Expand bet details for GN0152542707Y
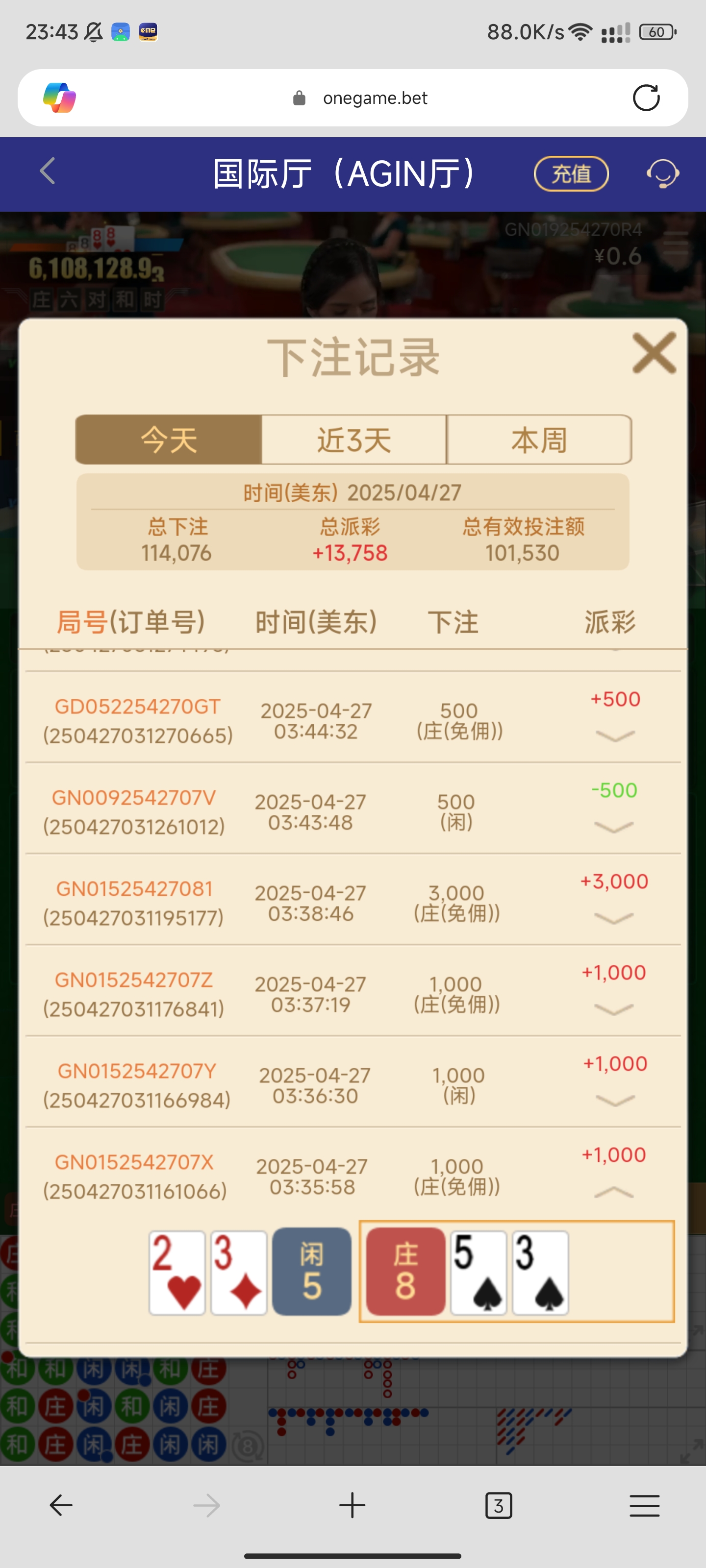This screenshot has width=706, height=1568. [615, 1100]
